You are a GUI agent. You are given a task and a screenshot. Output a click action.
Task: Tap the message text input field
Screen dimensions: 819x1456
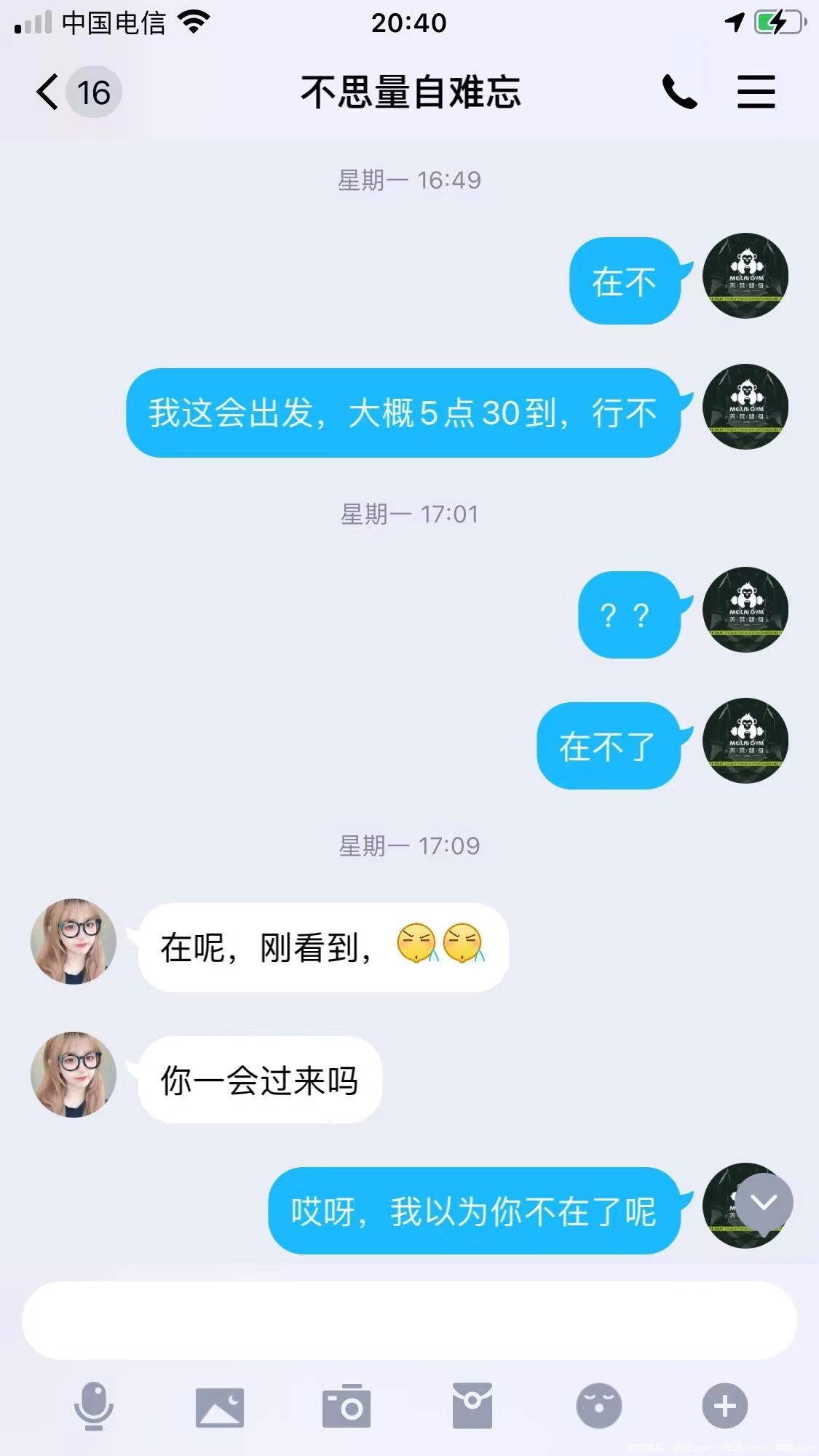pos(409,1321)
